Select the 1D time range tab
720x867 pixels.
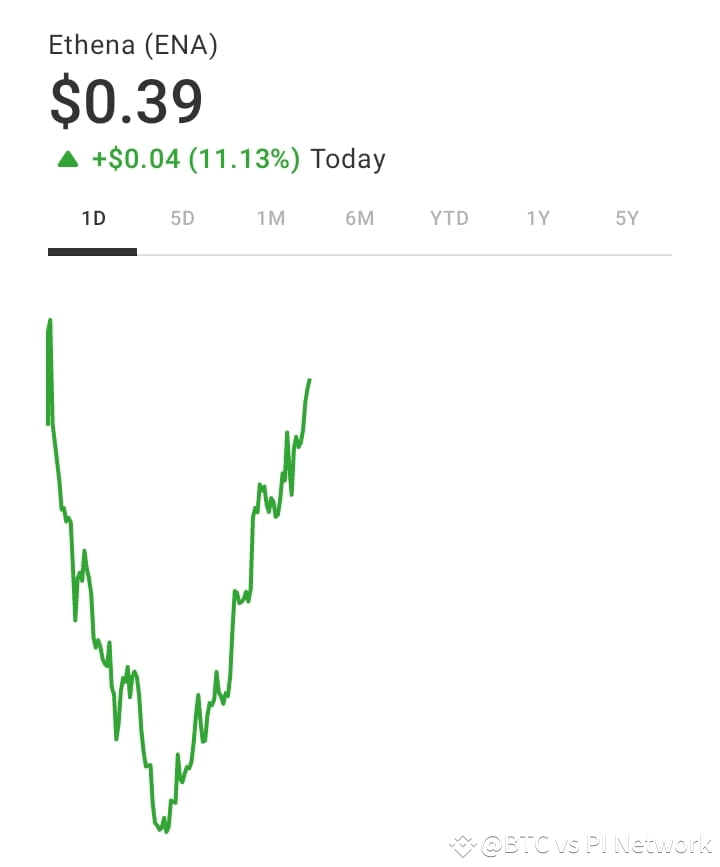(93, 218)
